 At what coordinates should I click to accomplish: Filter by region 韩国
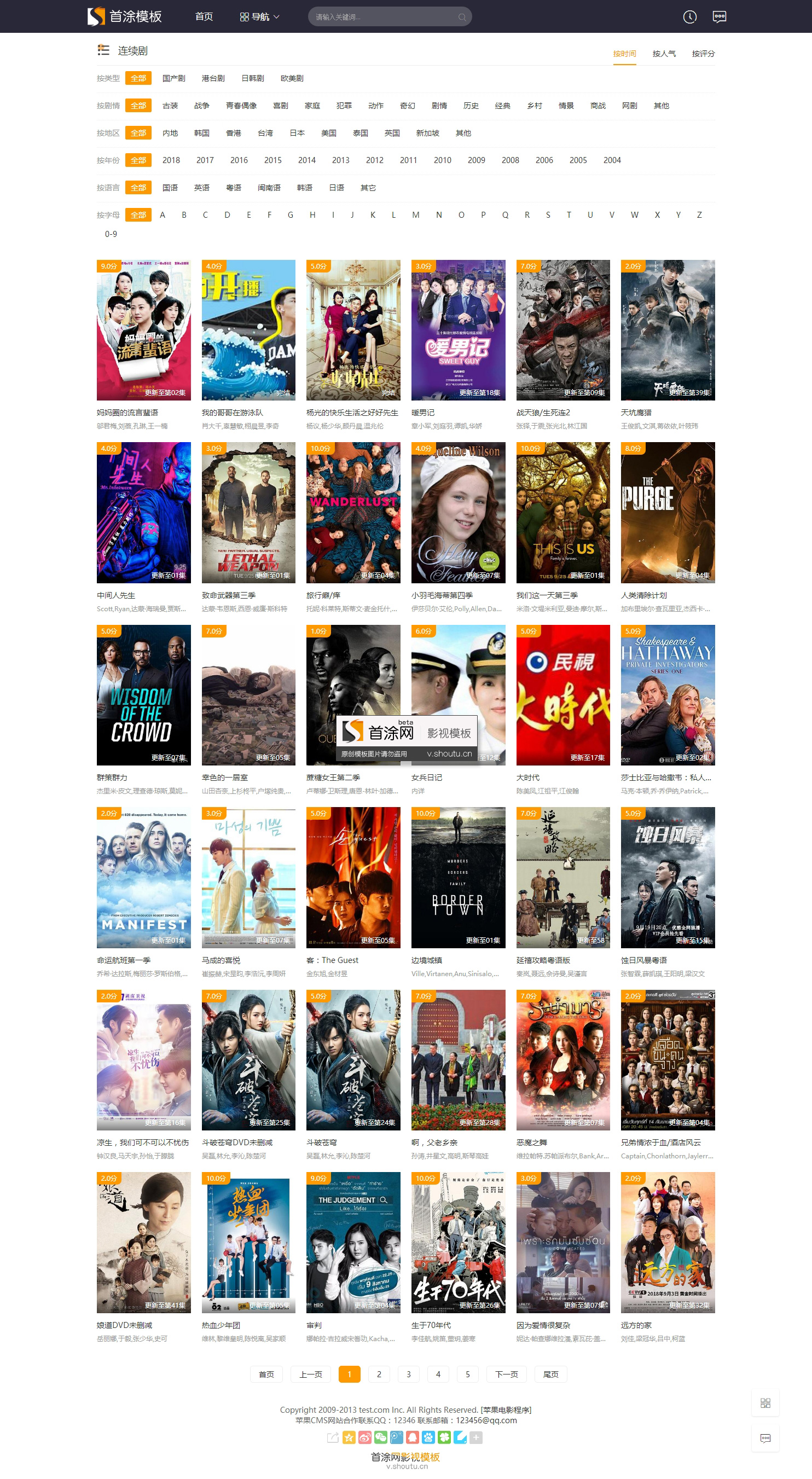click(201, 133)
